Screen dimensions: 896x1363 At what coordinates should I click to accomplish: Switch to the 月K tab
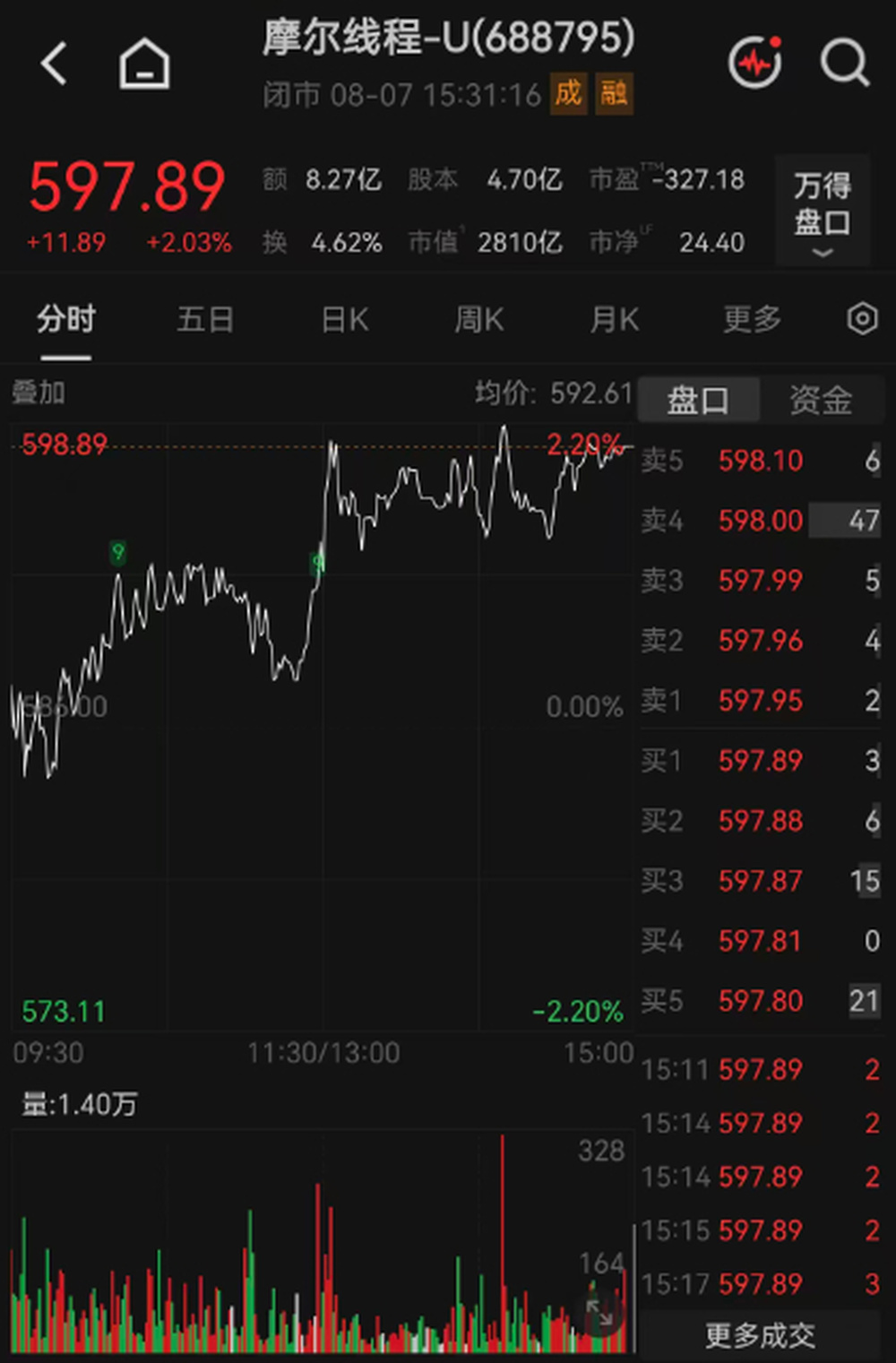pos(615,319)
